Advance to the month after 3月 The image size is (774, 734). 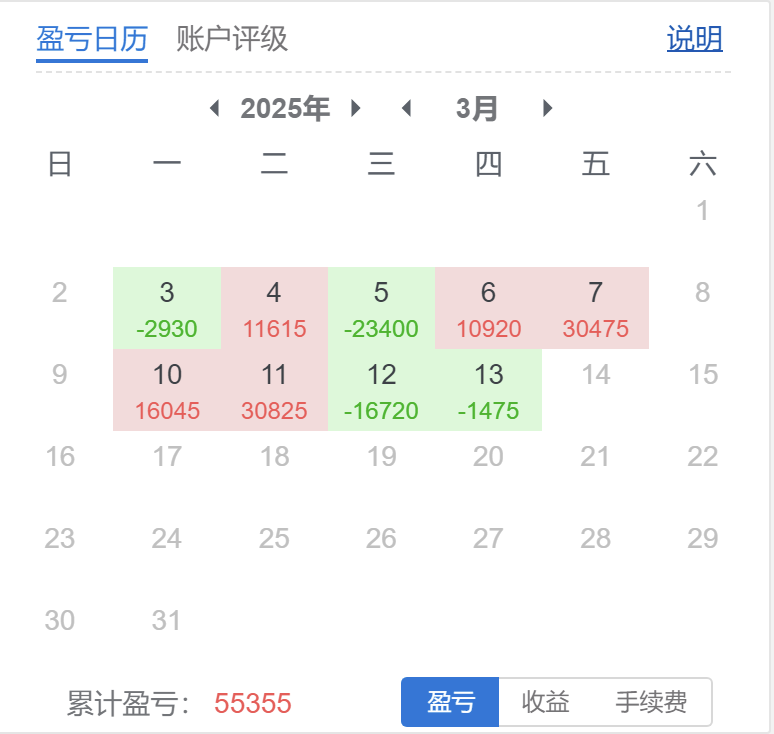point(547,108)
